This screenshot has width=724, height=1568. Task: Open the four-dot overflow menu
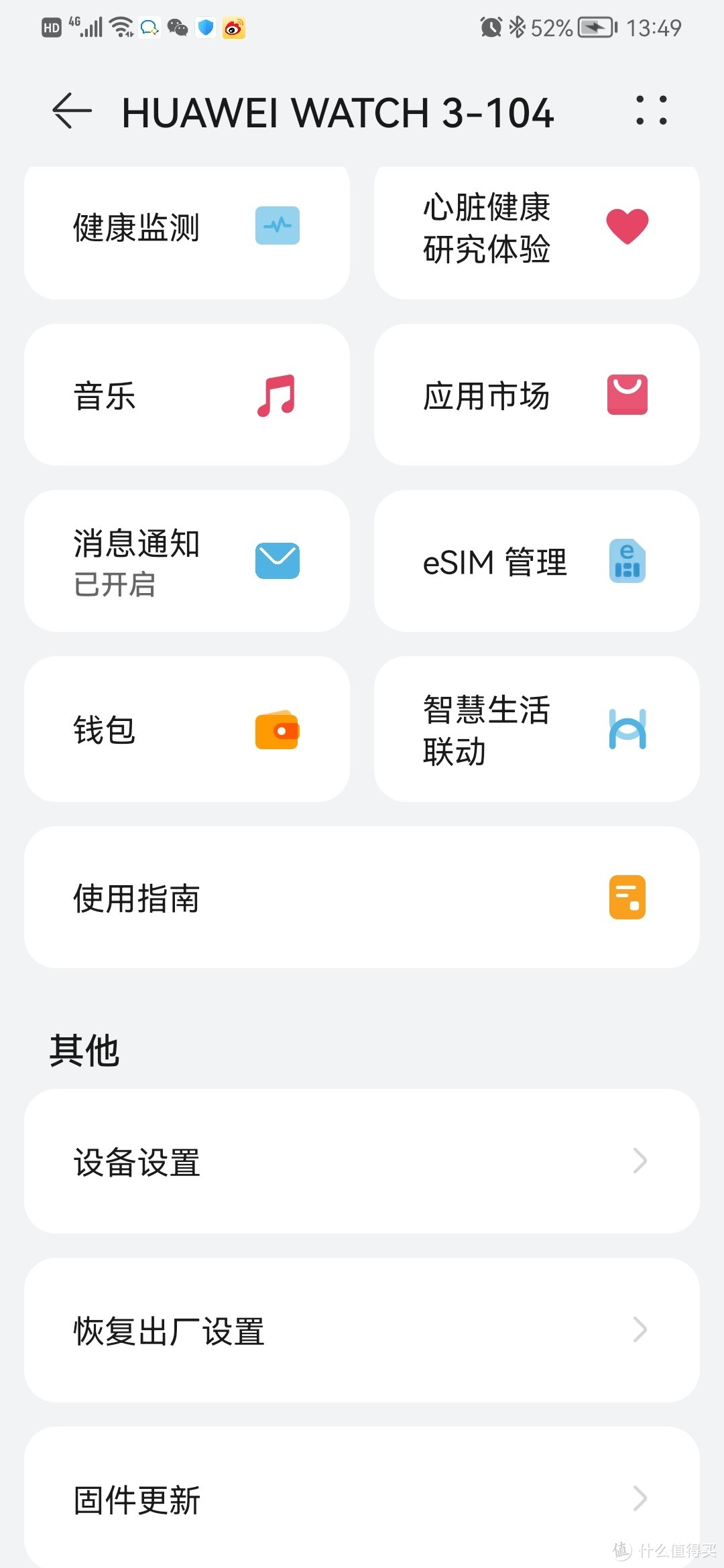point(652,111)
